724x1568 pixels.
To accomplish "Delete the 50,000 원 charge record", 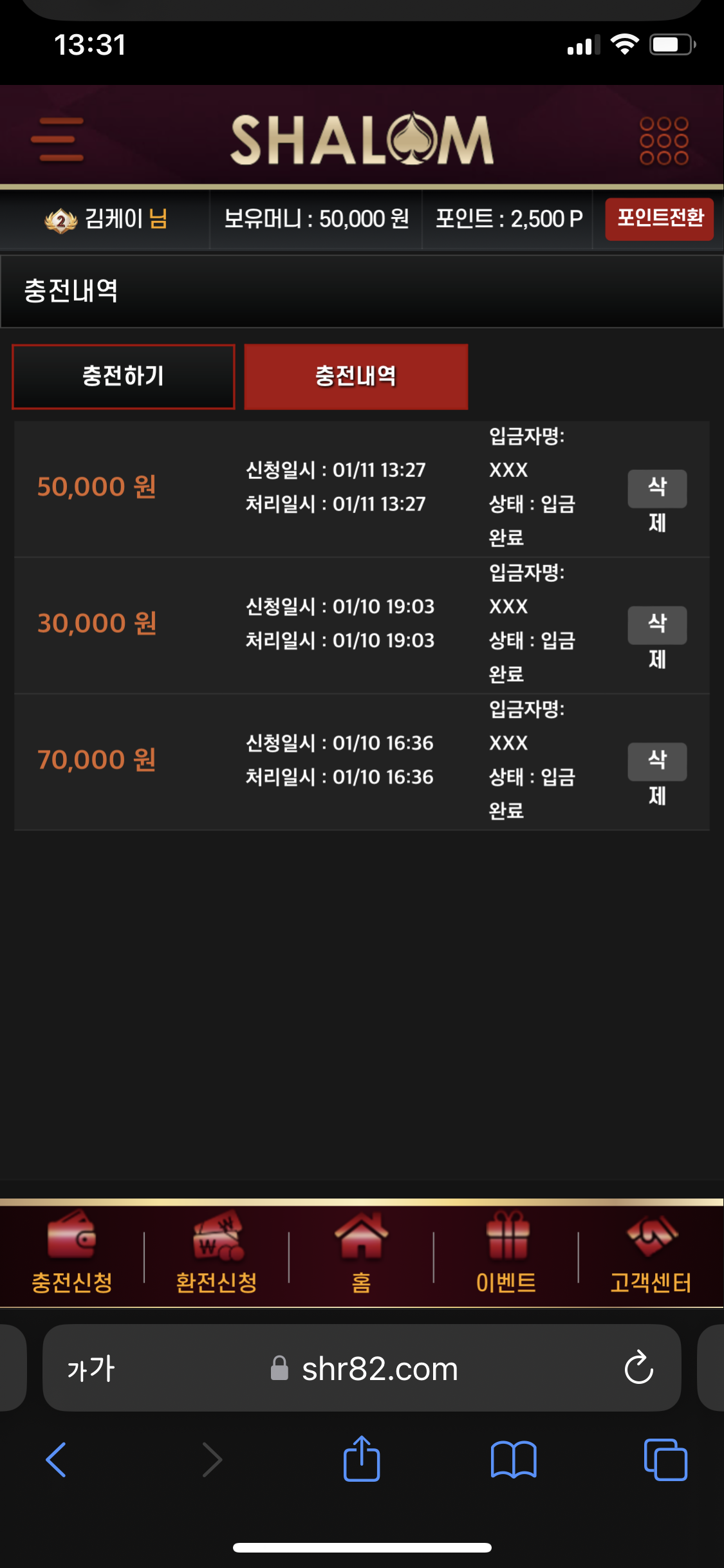I will pos(657,489).
